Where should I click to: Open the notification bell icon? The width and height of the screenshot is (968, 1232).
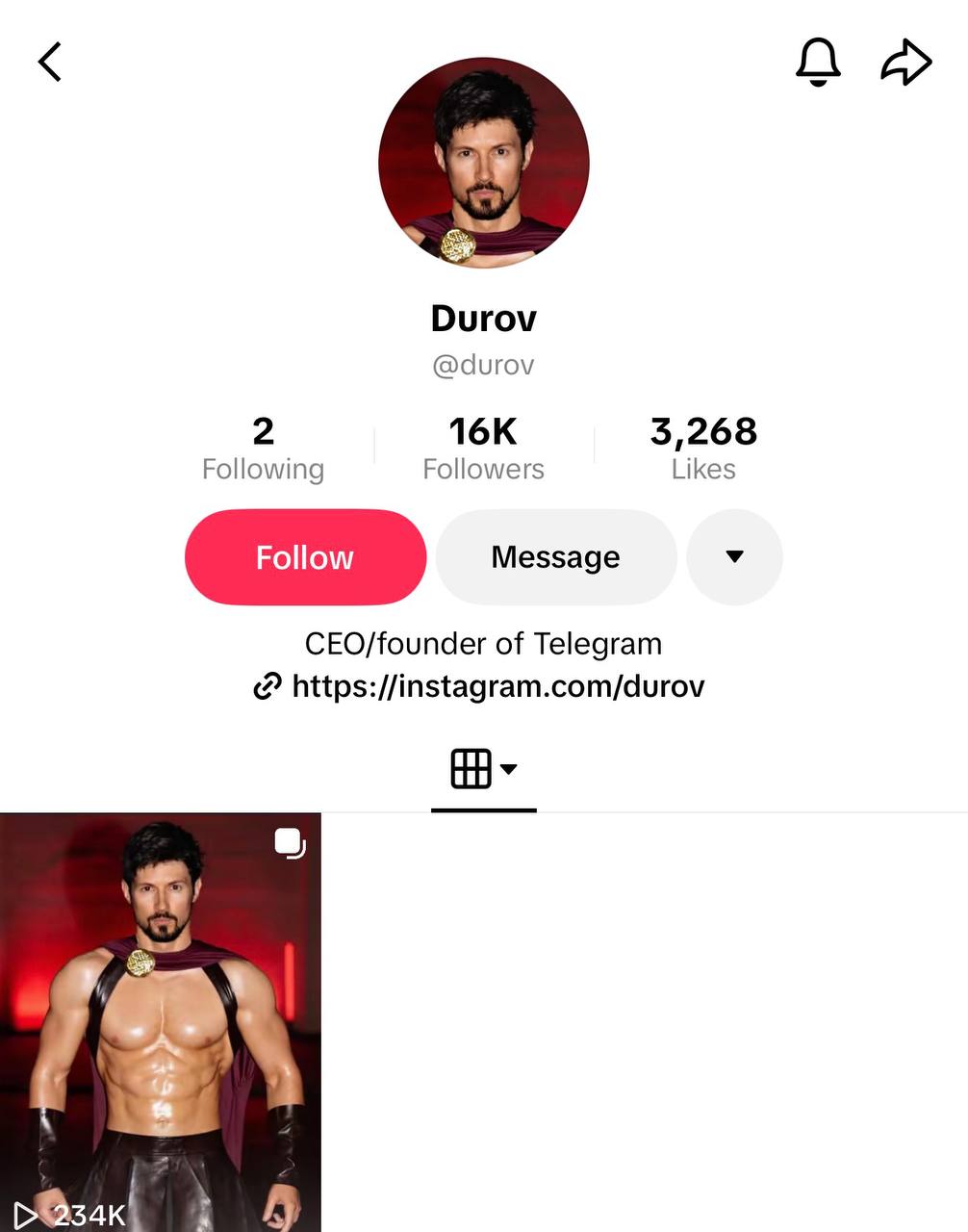point(817,62)
